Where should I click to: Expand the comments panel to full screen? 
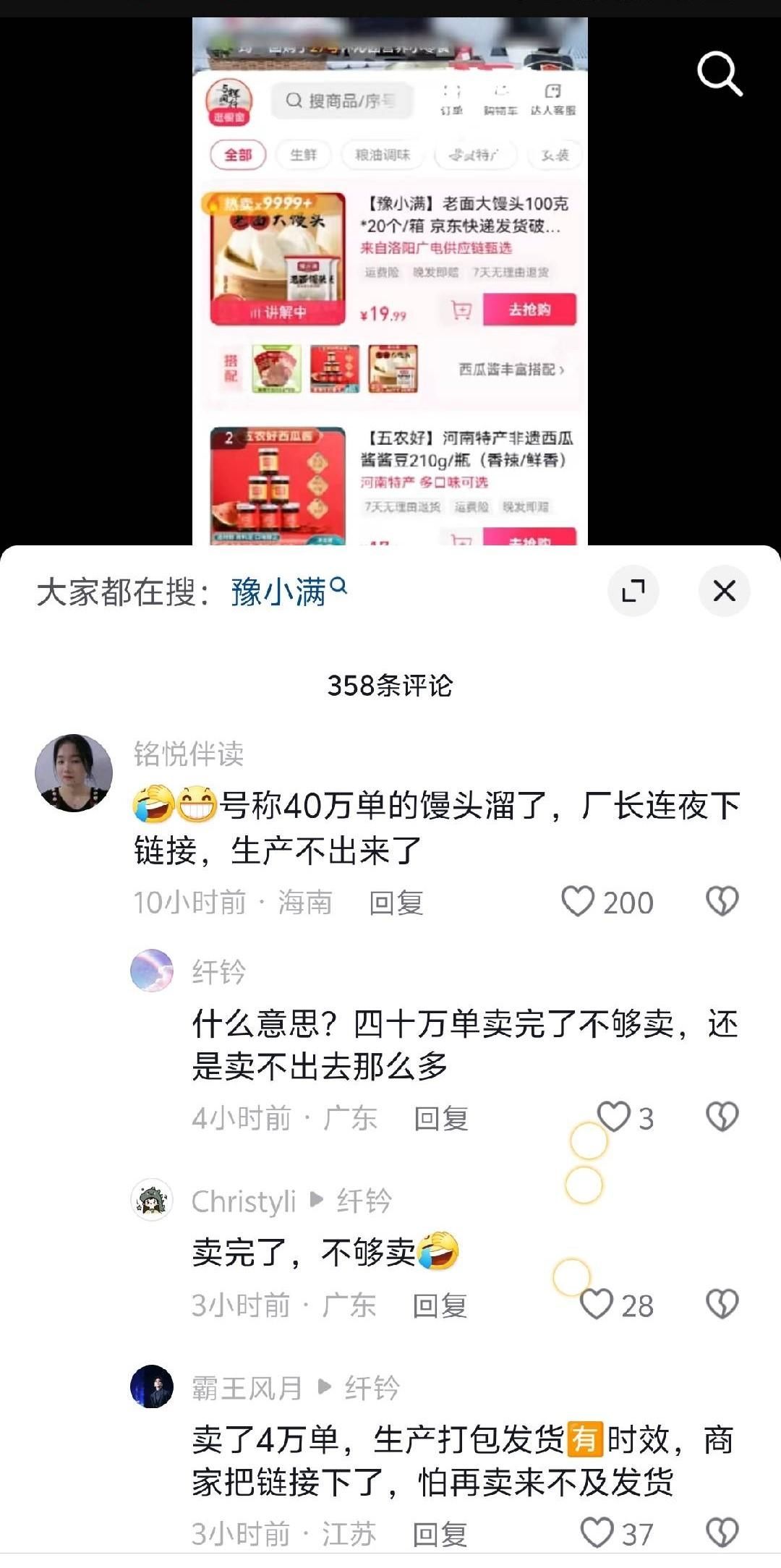click(x=633, y=591)
